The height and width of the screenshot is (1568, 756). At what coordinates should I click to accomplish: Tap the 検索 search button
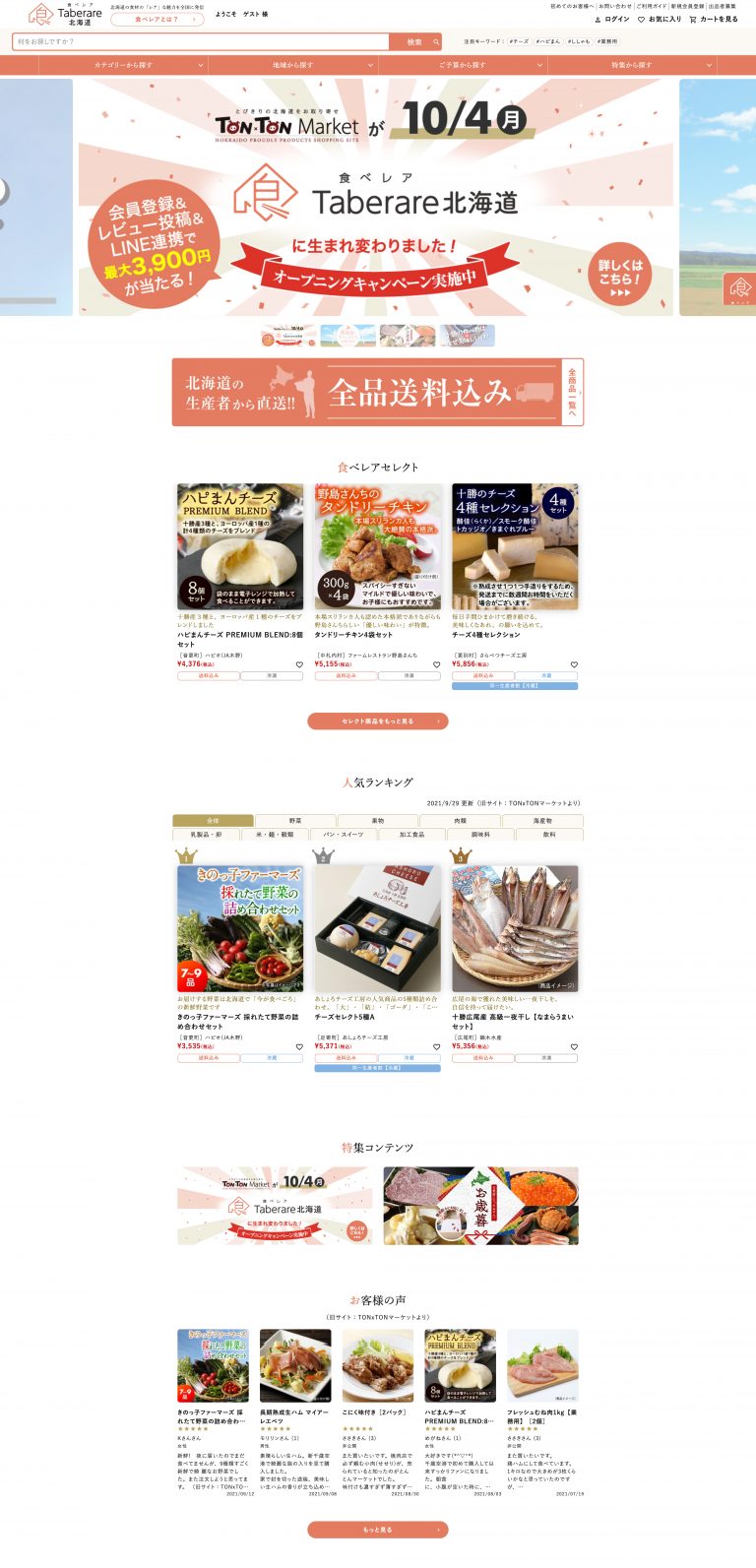pyautogui.click(x=416, y=41)
